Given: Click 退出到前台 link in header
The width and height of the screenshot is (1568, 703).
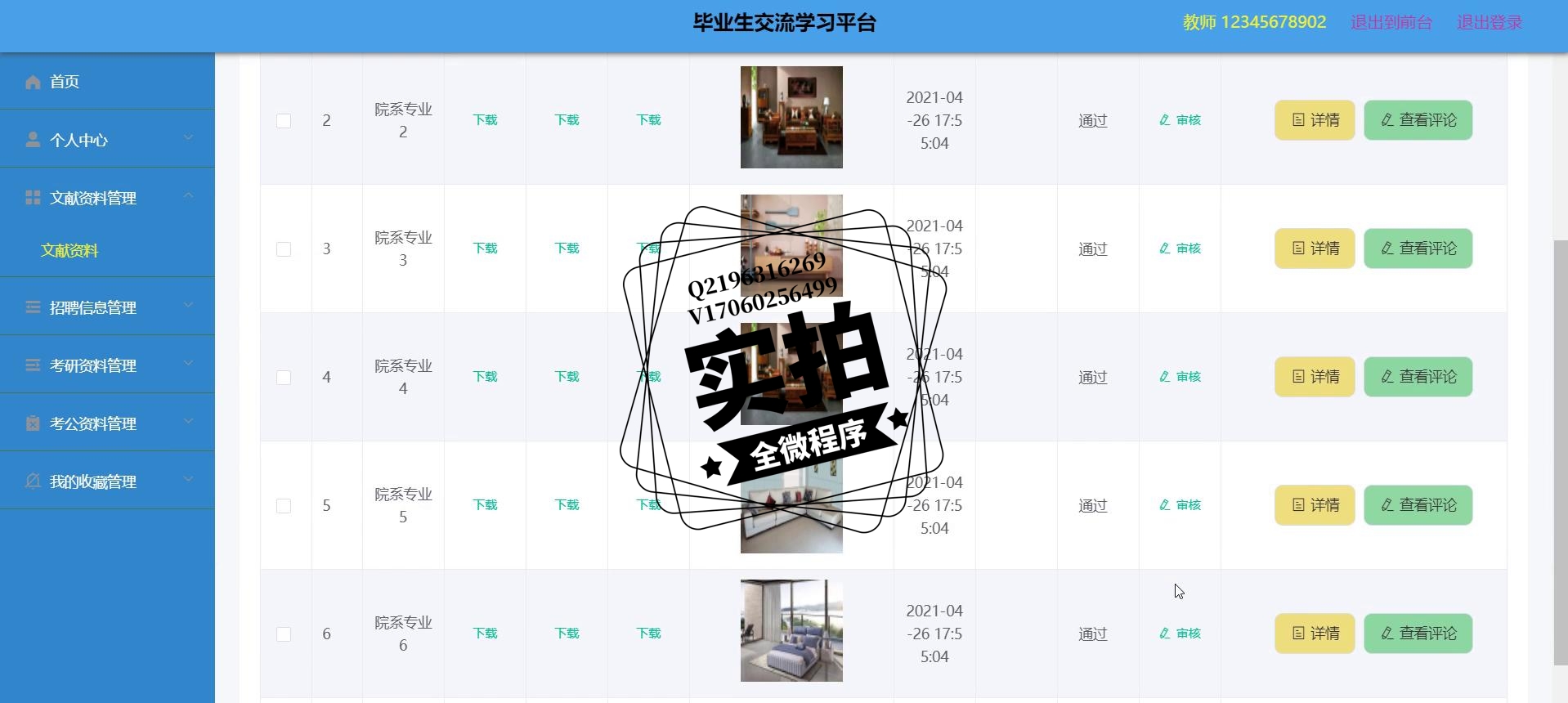Looking at the screenshot, I should point(1391,22).
